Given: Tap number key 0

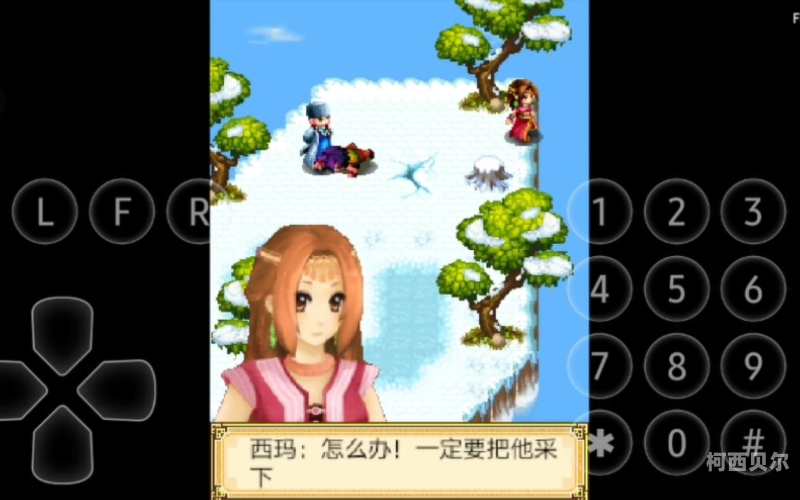Looking at the screenshot, I should (677, 442).
